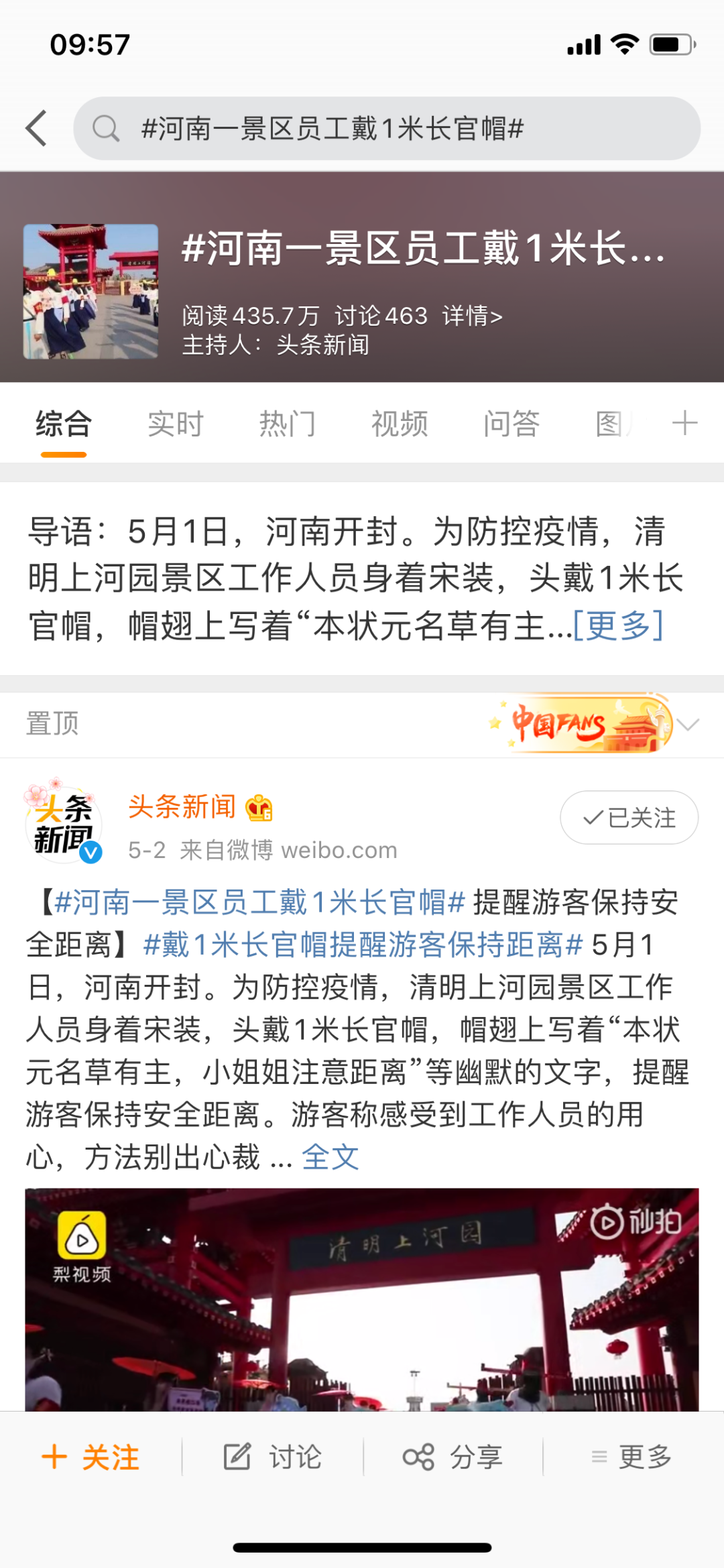This screenshot has width=724, height=1568.
Task: Switch to the 问答 tab
Action: click(511, 424)
